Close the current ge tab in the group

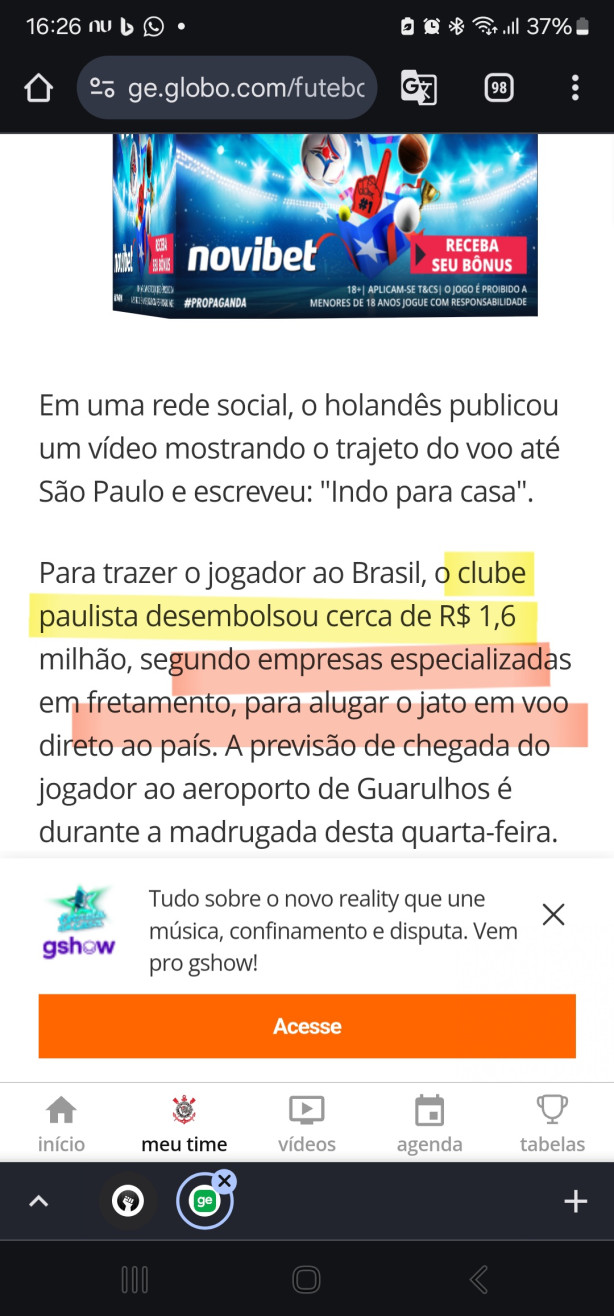point(225,1181)
